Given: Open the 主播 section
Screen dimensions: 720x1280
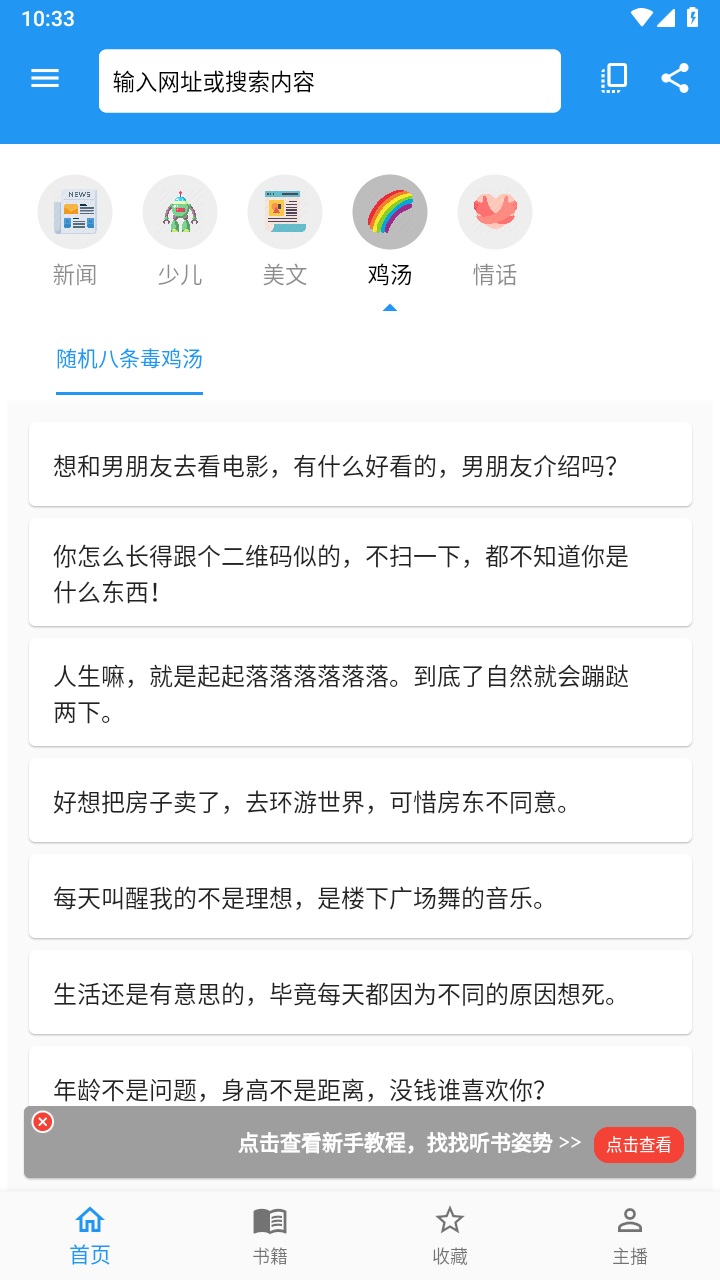Looking at the screenshot, I should pos(629,1232).
